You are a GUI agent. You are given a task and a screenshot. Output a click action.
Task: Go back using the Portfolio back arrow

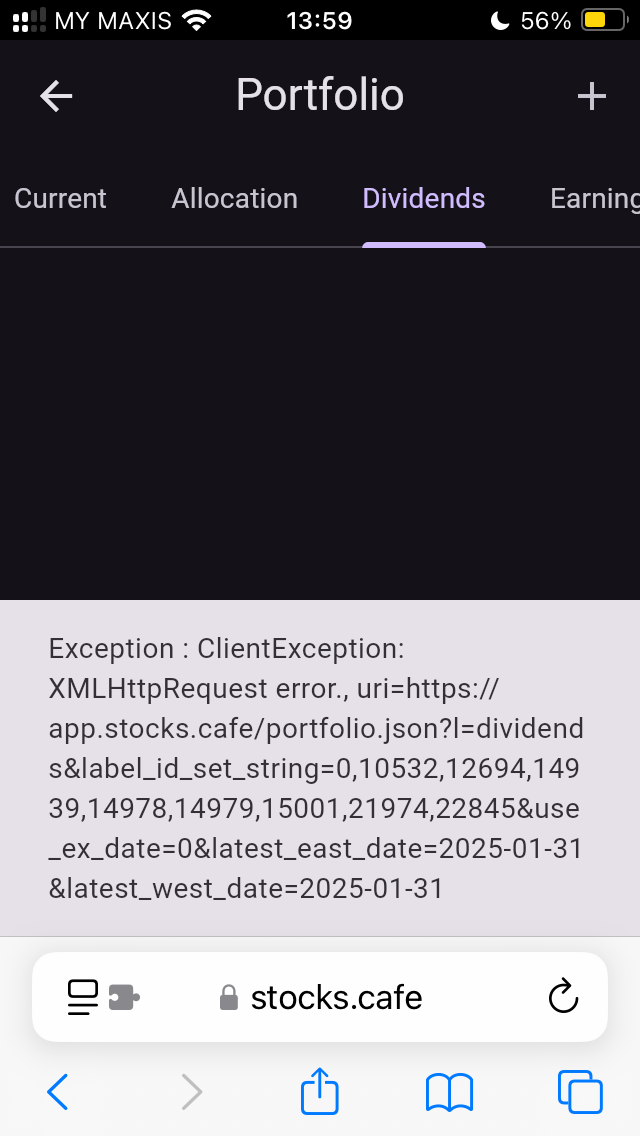click(56, 96)
